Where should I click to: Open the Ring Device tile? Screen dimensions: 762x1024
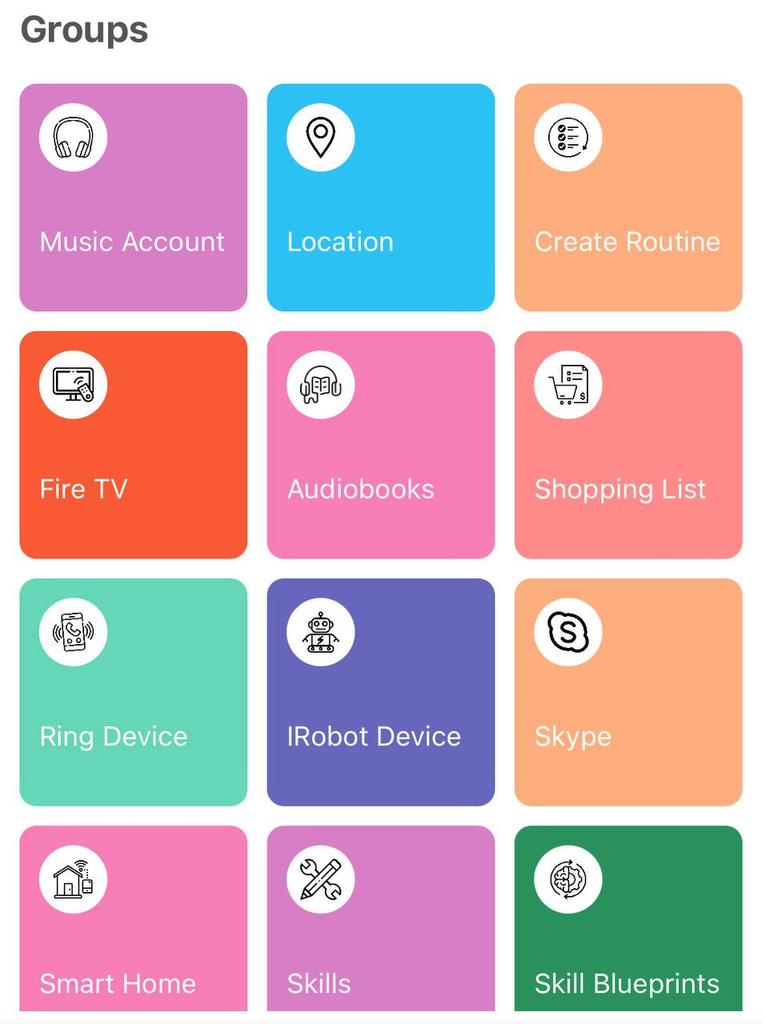pos(133,692)
